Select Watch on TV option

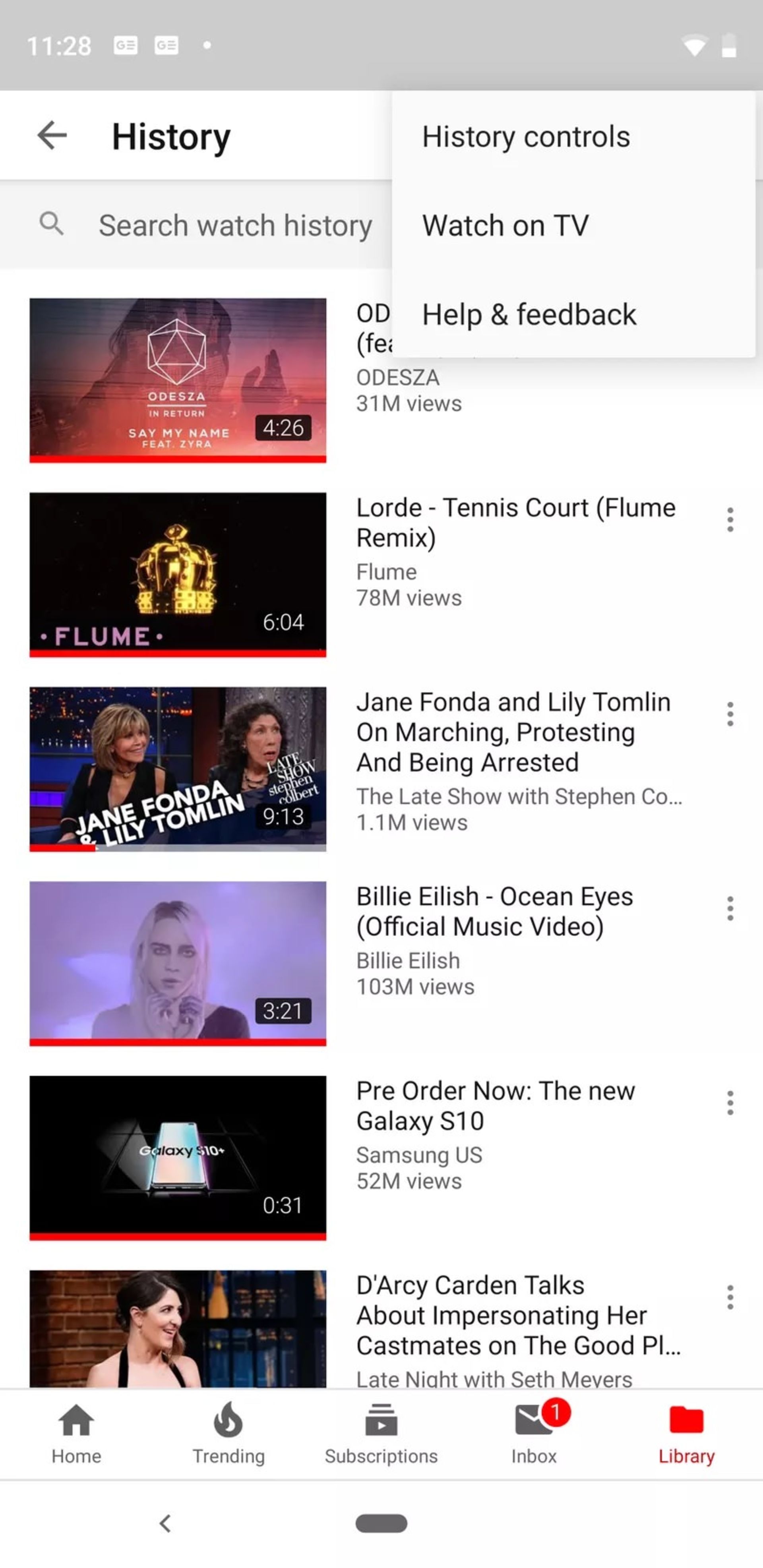(x=505, y=226)
